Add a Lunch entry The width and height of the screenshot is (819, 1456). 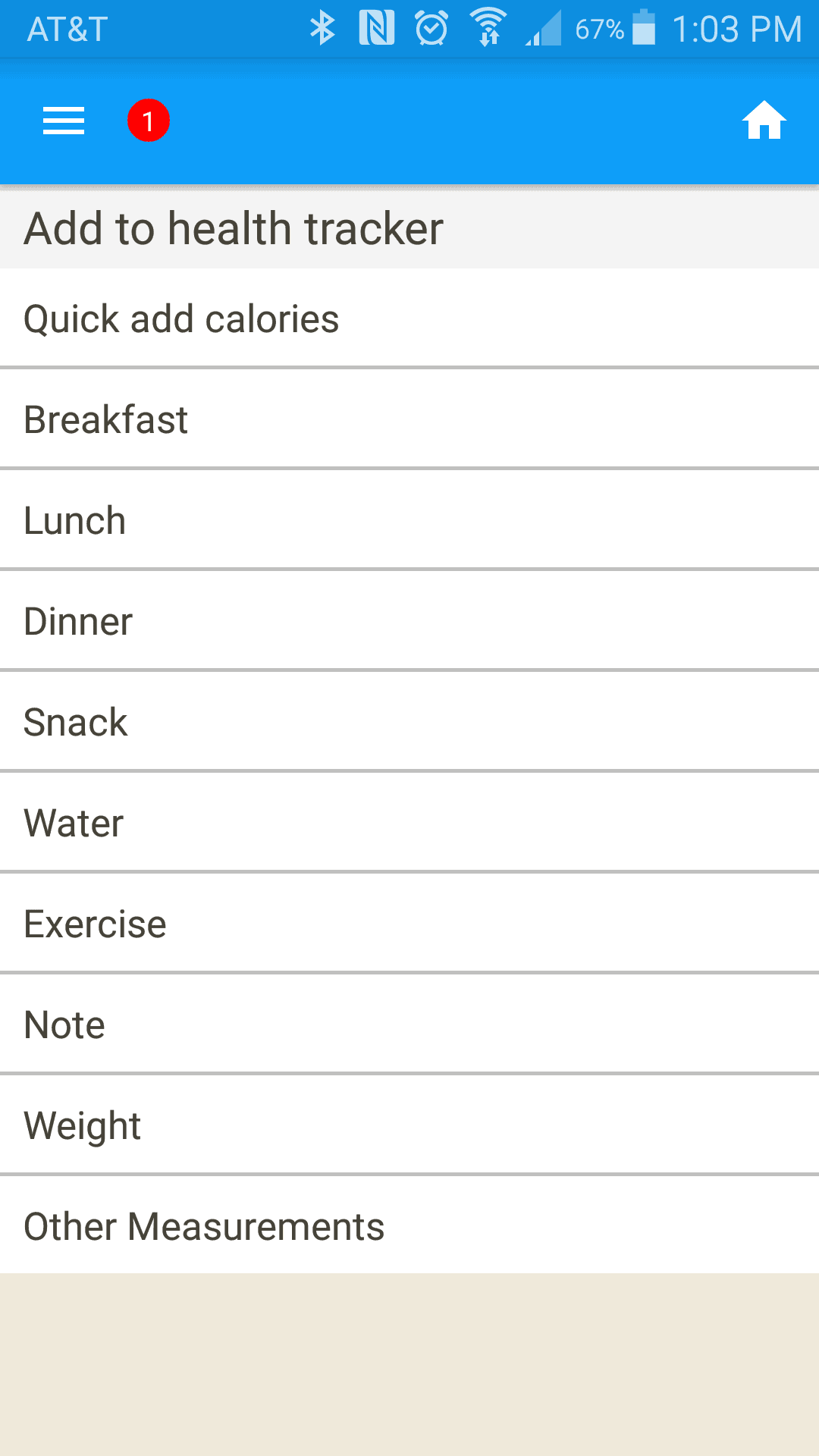(409, 520)
